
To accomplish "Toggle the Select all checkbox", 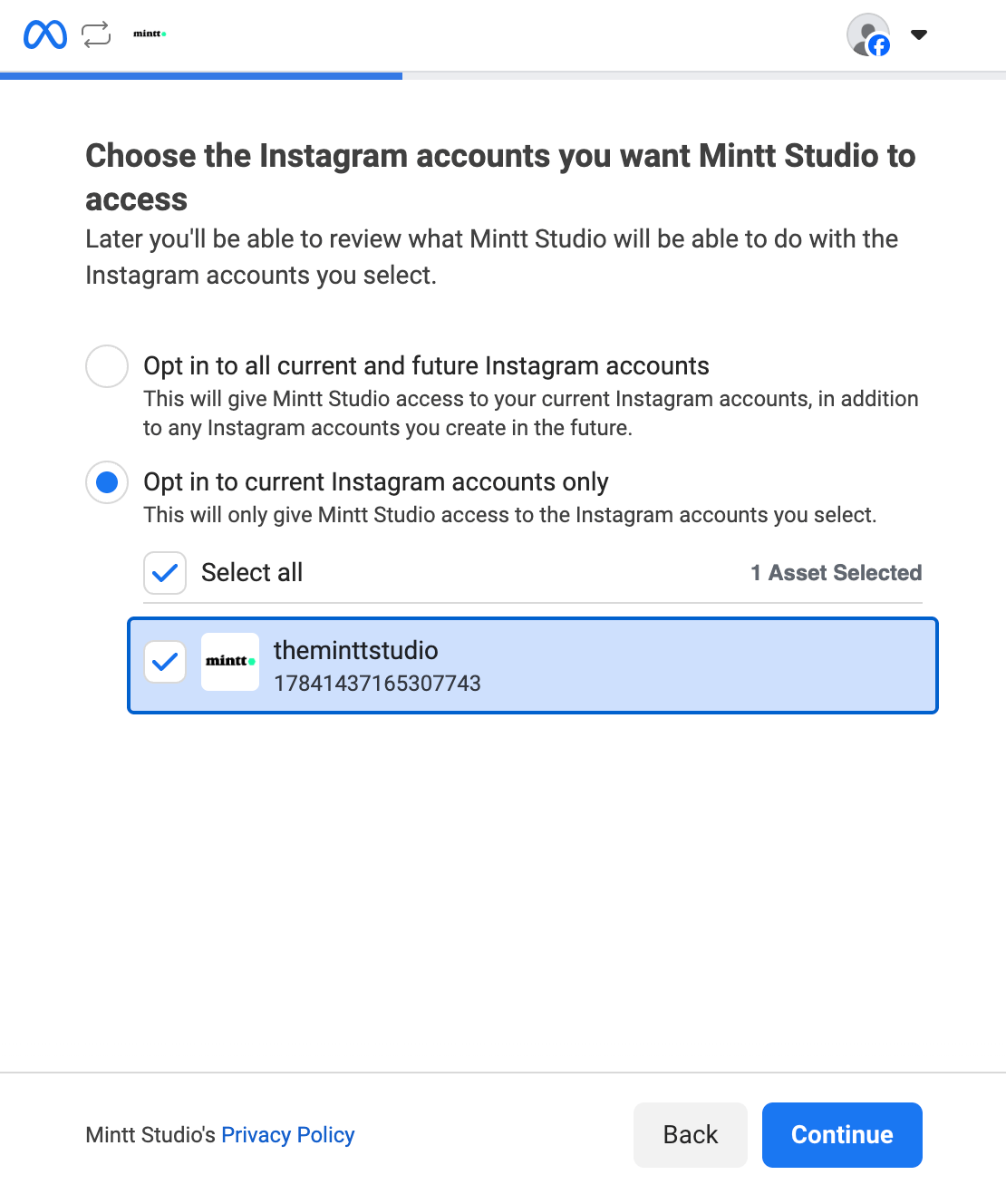I will (165, 573).
